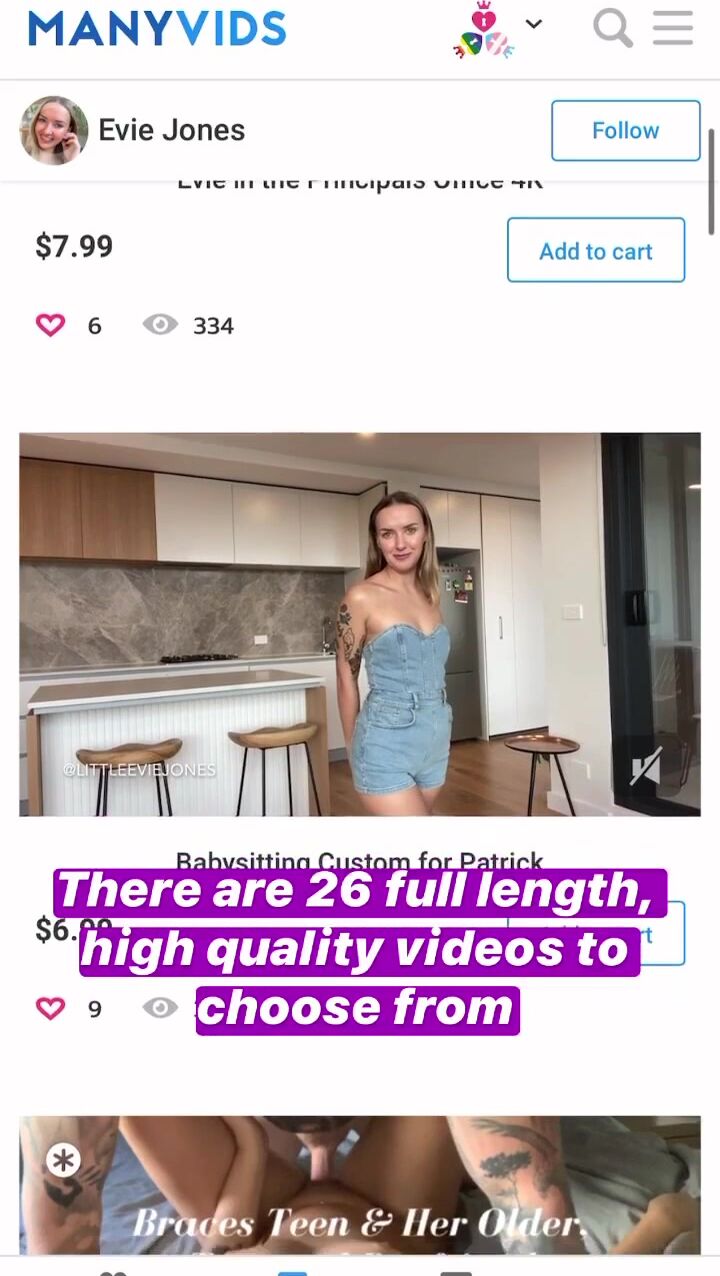Unmute the video preview sound
The width and height of the screenshot is (720, 1276).
pyautogui.click(x=646, y=769)
